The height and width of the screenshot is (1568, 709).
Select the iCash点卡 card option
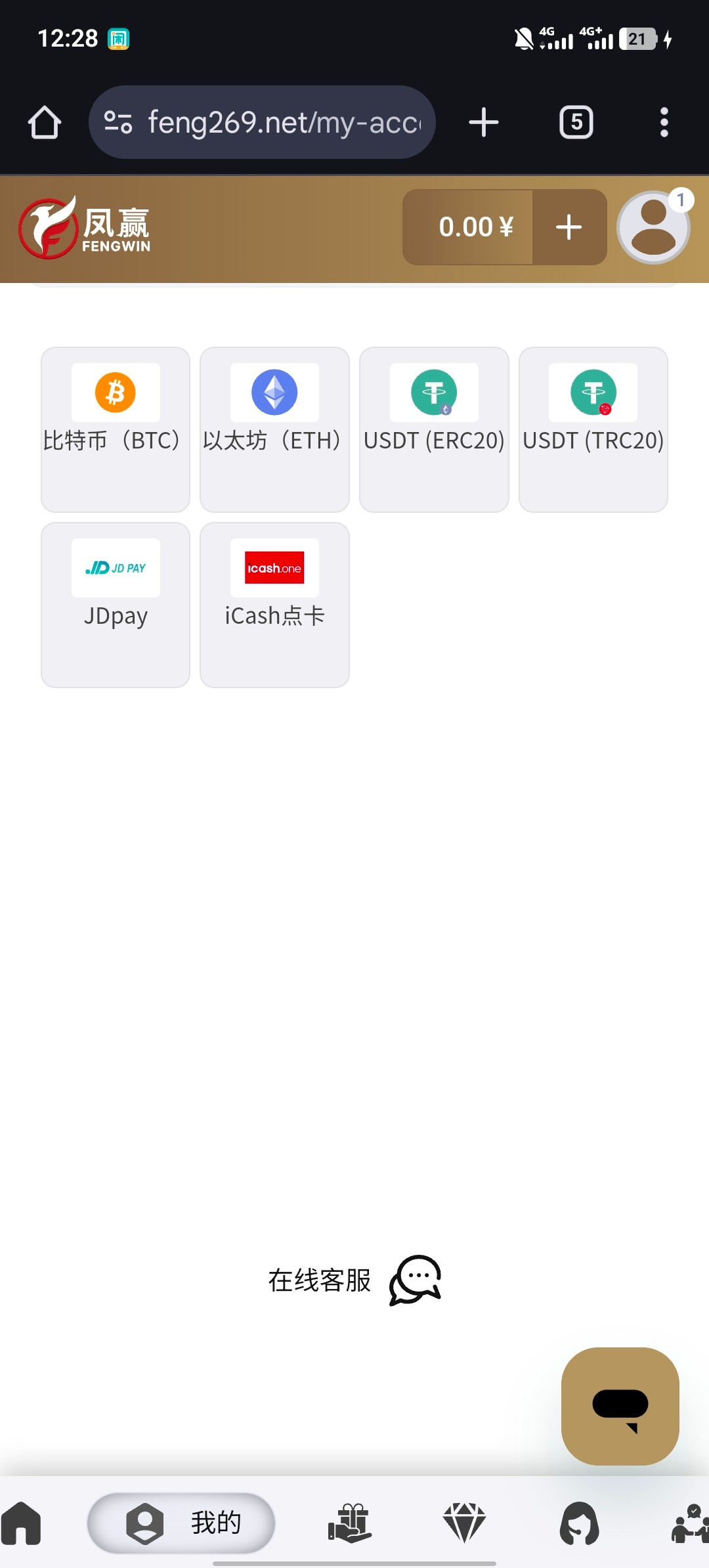pyautogui.click(x=274, y=605)
